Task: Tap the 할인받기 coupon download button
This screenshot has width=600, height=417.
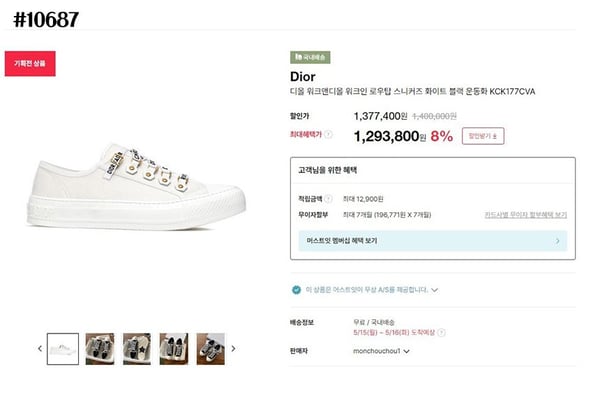Action: tap(483, 136)
